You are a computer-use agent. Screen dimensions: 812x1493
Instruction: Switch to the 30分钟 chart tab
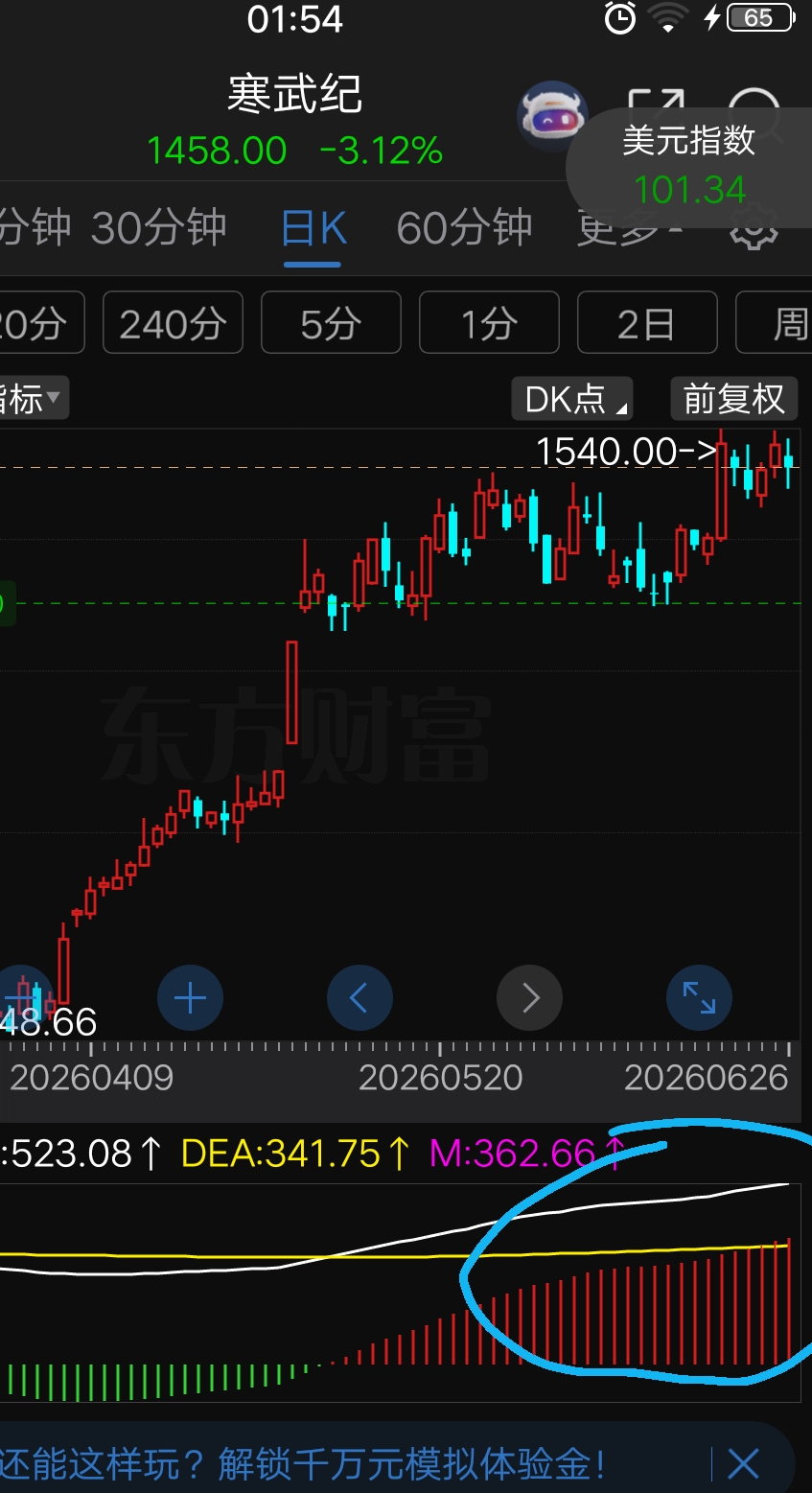click(159, 228)
